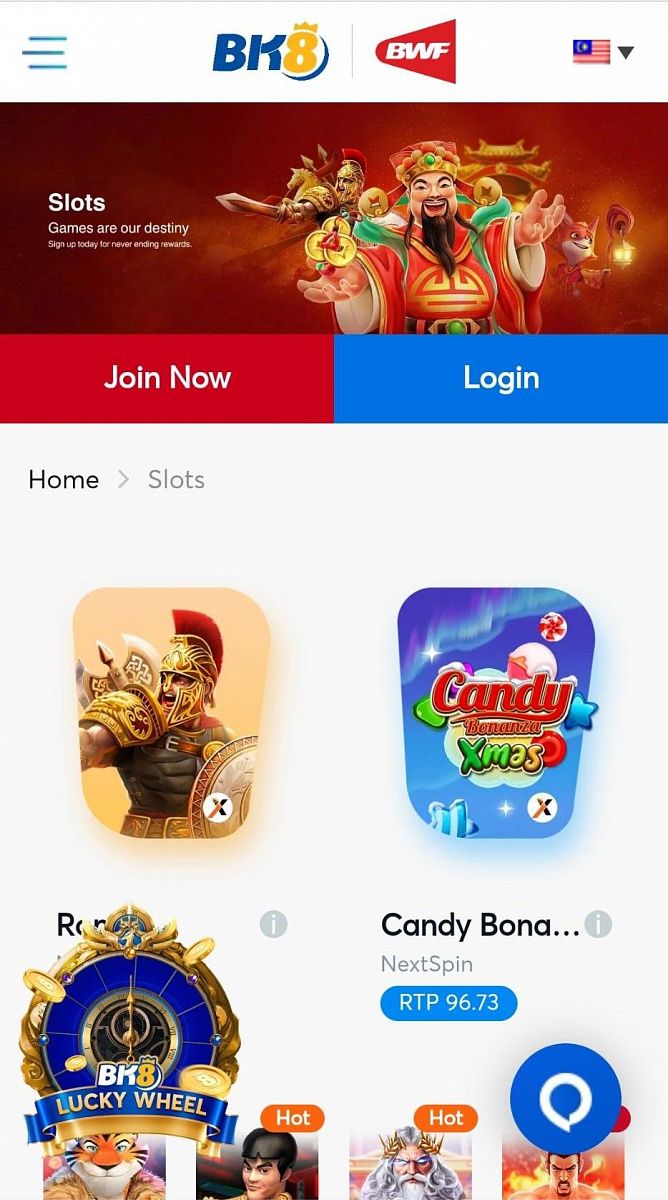Image resolution: width=668 pixels, height=1200 pixels.
Task: Tap the Join Now button
Action: pyautogui.click(x=167, y=378)
